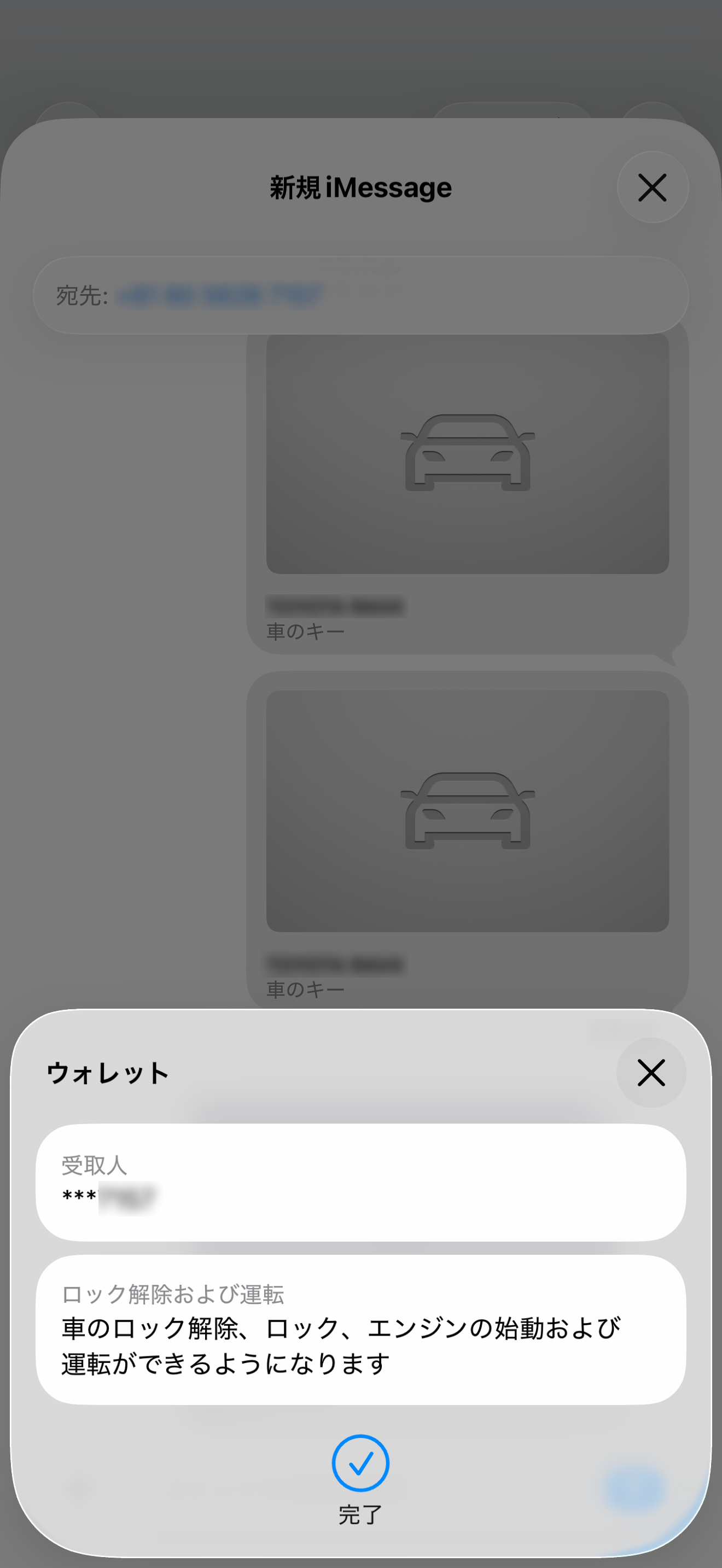Screen dimensions: 722x1568
Task: Close the ウォレット sheet
Action: point(651,1072)
